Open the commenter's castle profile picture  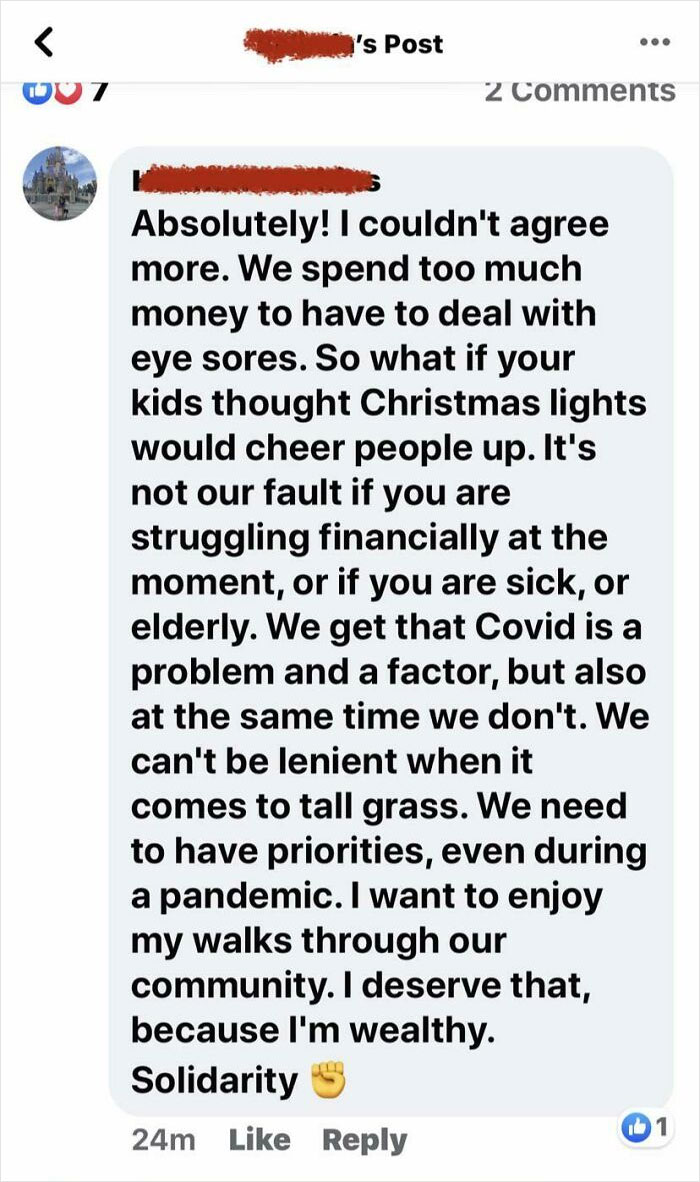point(60,184)
